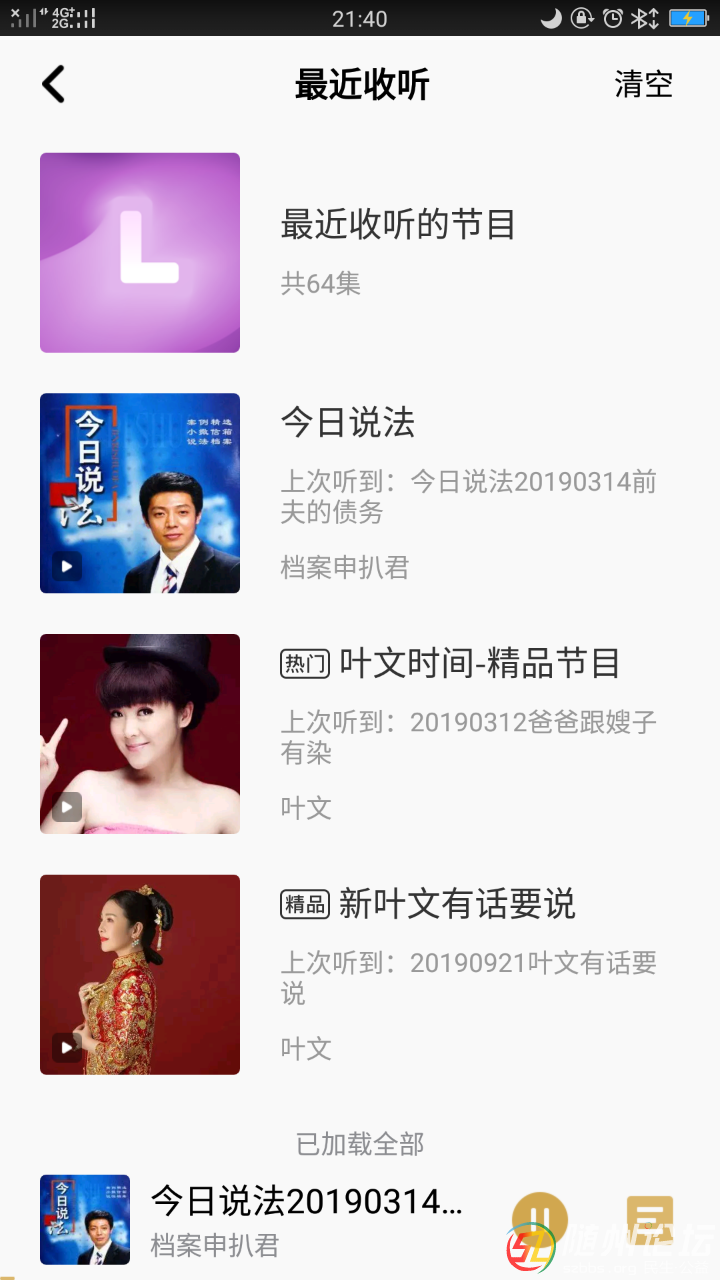Open the mini player's playlist icon
720x1280 pixels.
[649, 1219]
